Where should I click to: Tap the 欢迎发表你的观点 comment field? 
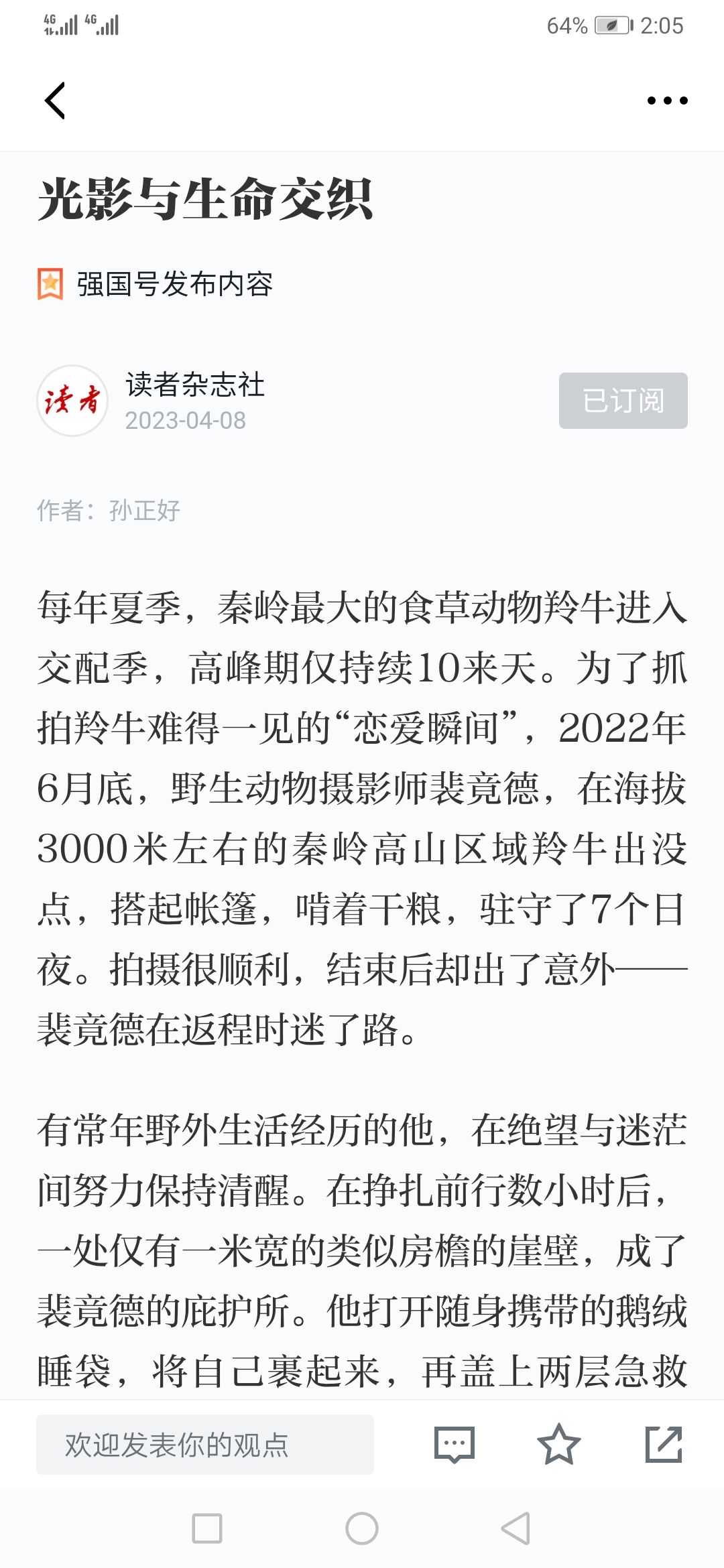(x=205, y=1445)
